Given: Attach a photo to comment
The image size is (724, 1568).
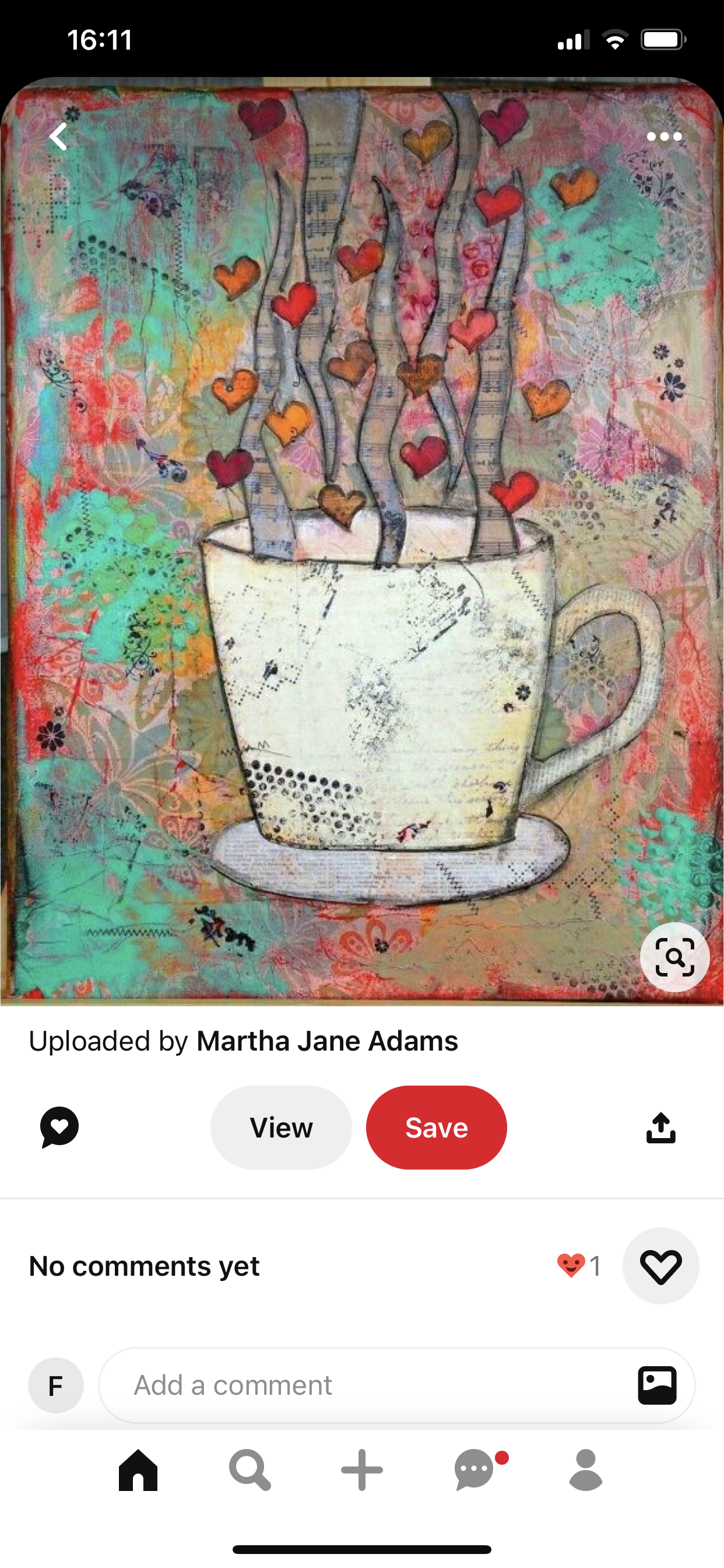Looking at the screenshot, I should pos(657,1385).
